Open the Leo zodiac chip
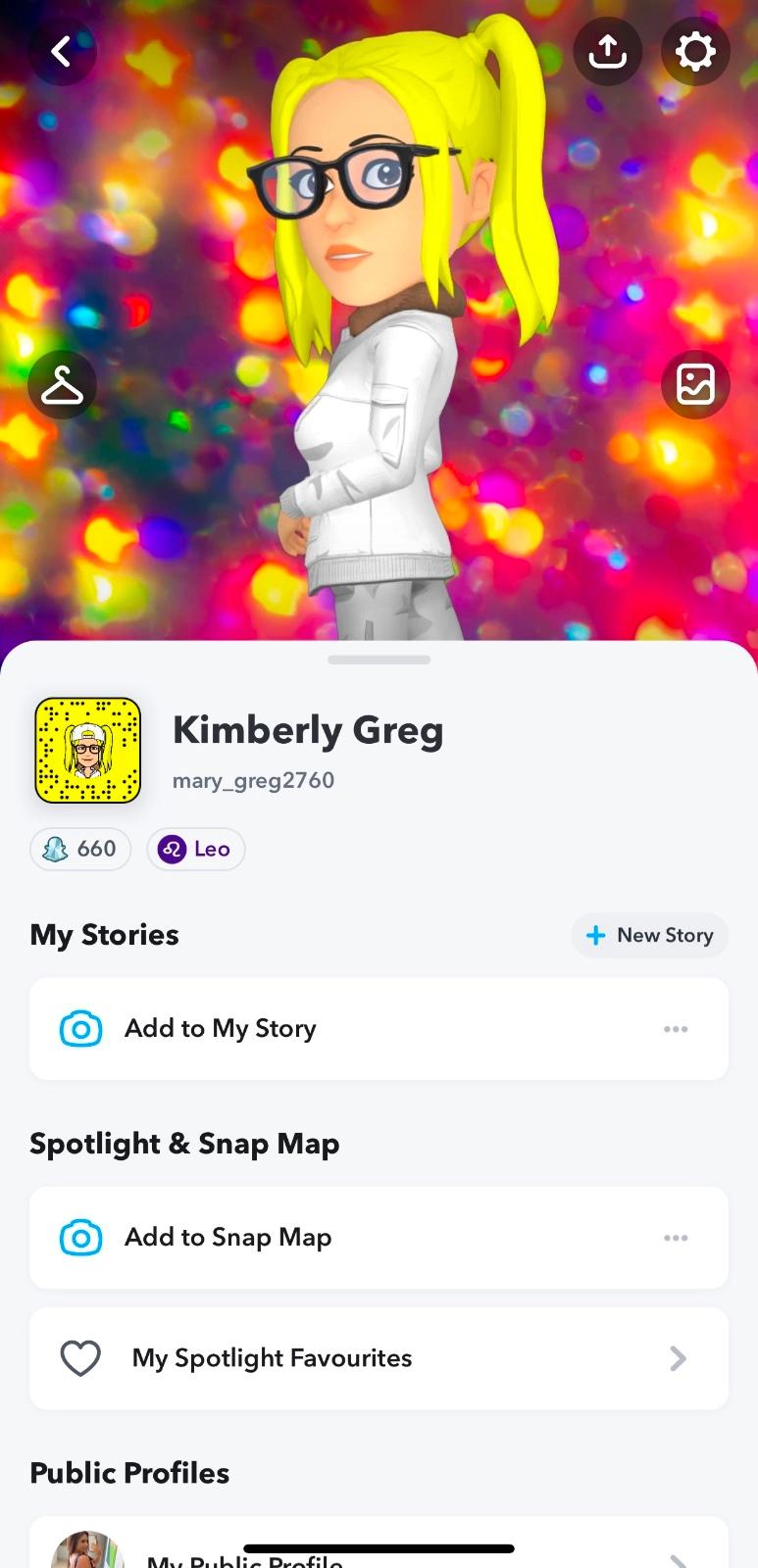The image size is (758, 1568). [x=196, y=849]
